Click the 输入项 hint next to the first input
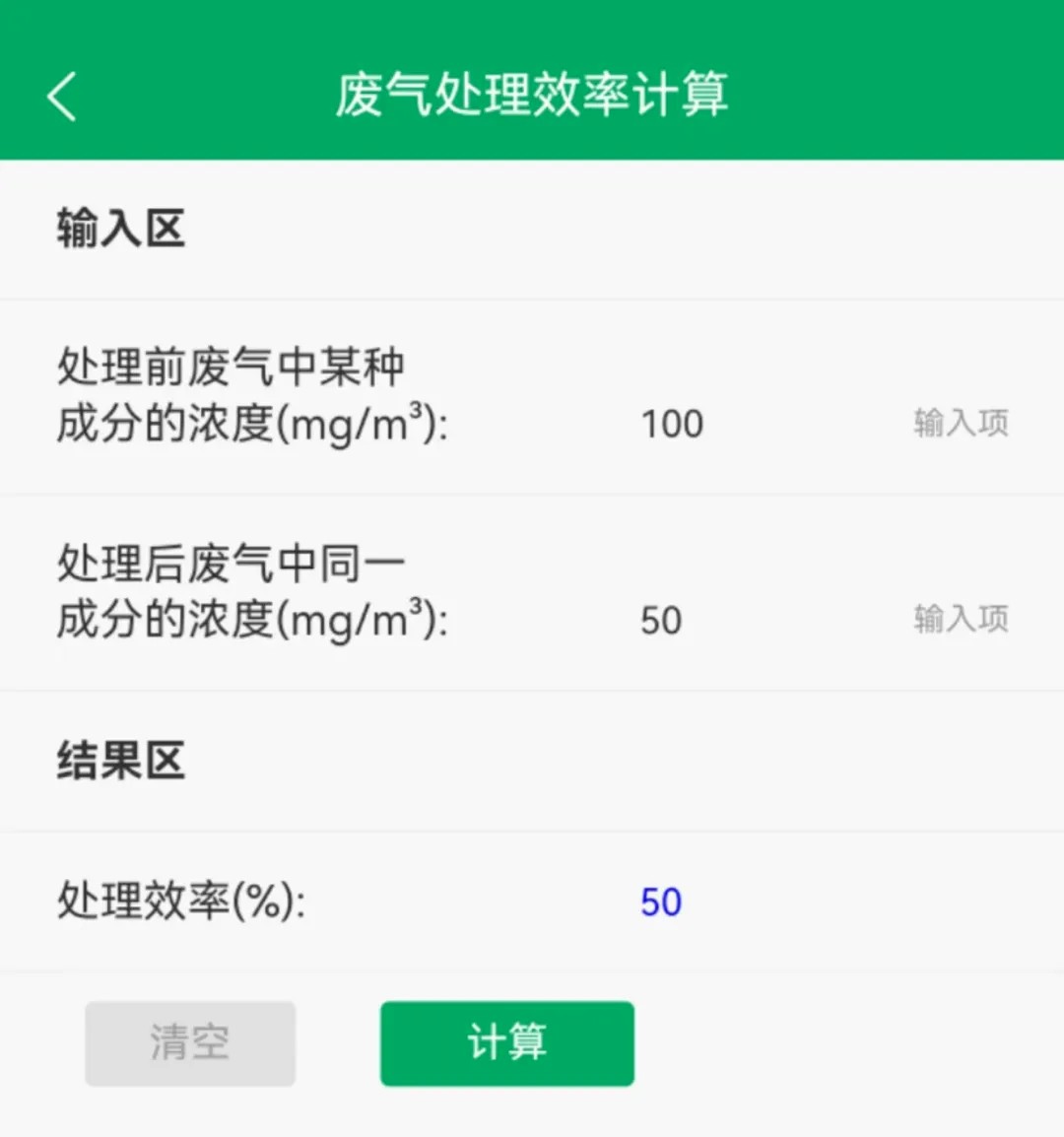Image resolution: width=1064 pixels, height=1137 pixels. click(961, 424)
